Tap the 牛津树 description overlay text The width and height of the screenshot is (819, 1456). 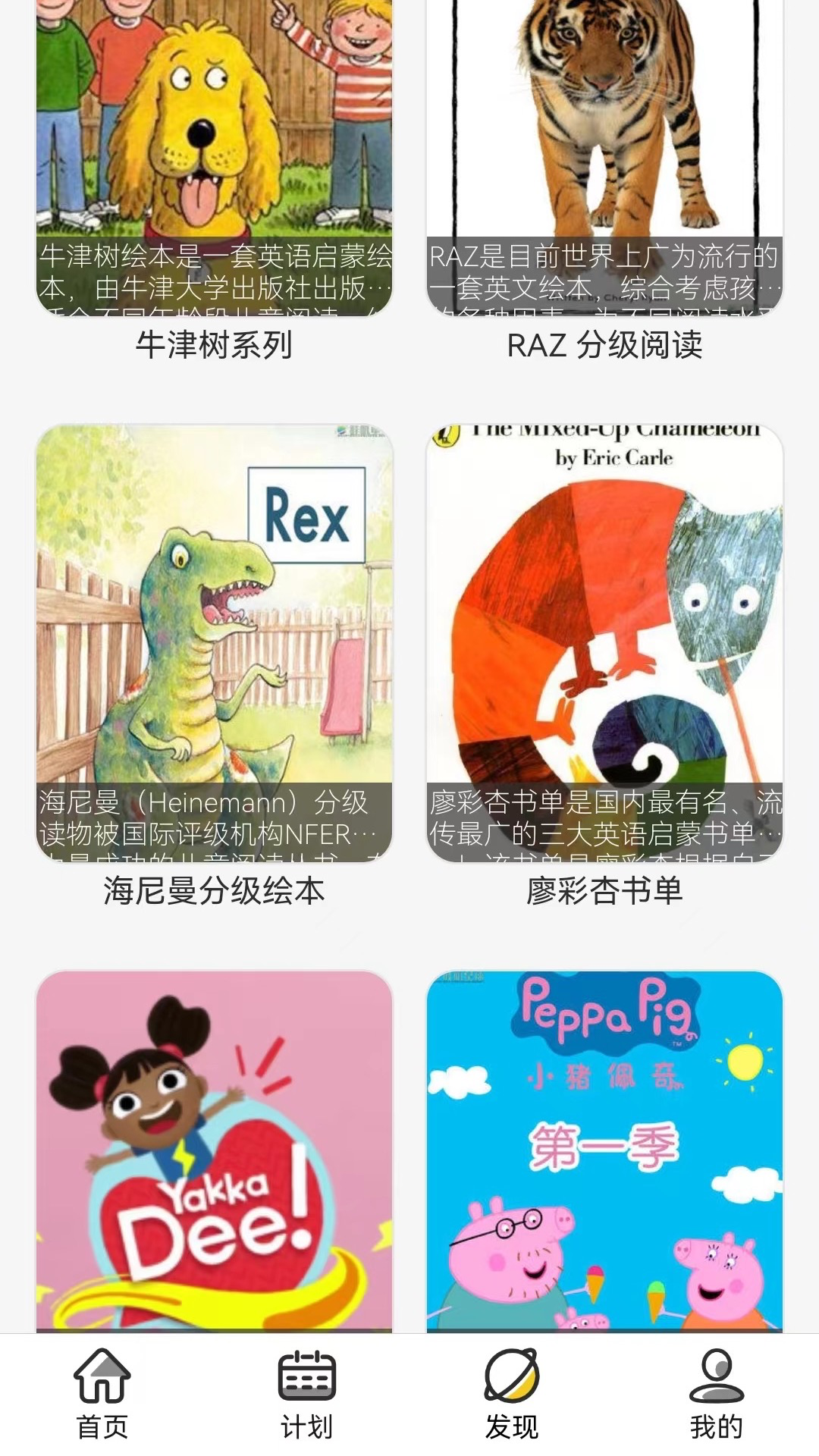pos(216,281)
